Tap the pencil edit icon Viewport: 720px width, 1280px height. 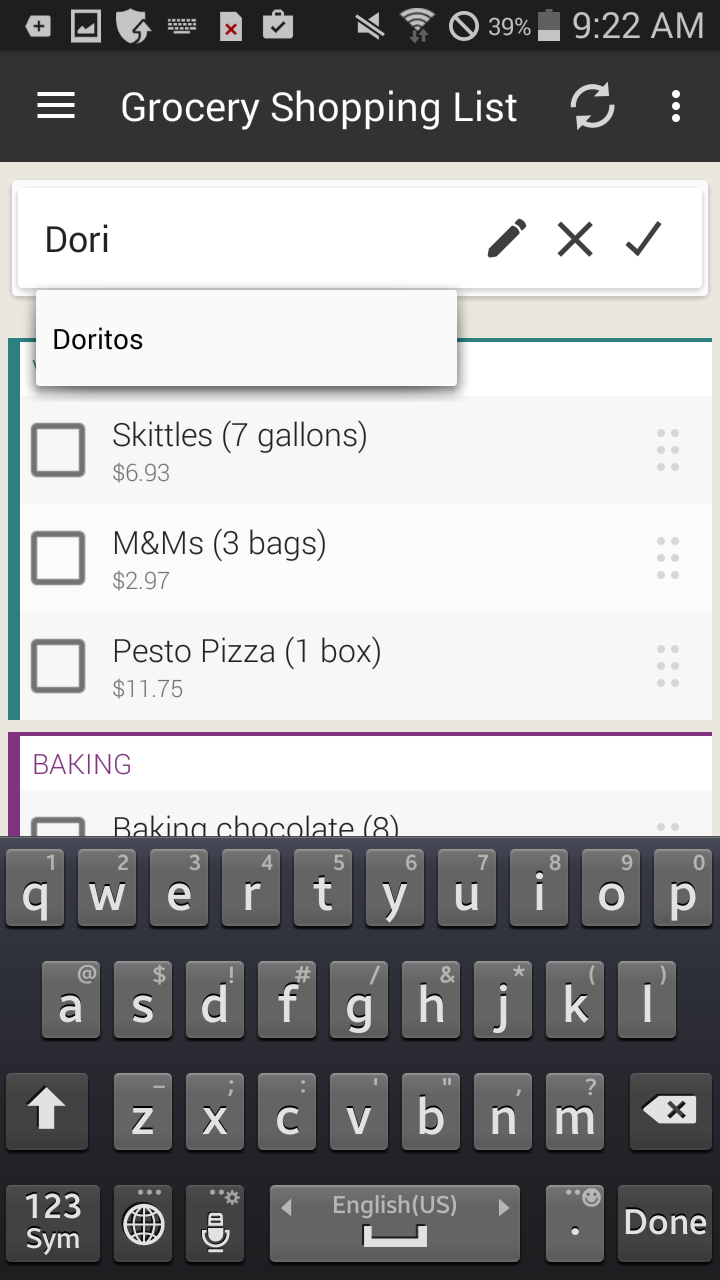click(507, 240)
